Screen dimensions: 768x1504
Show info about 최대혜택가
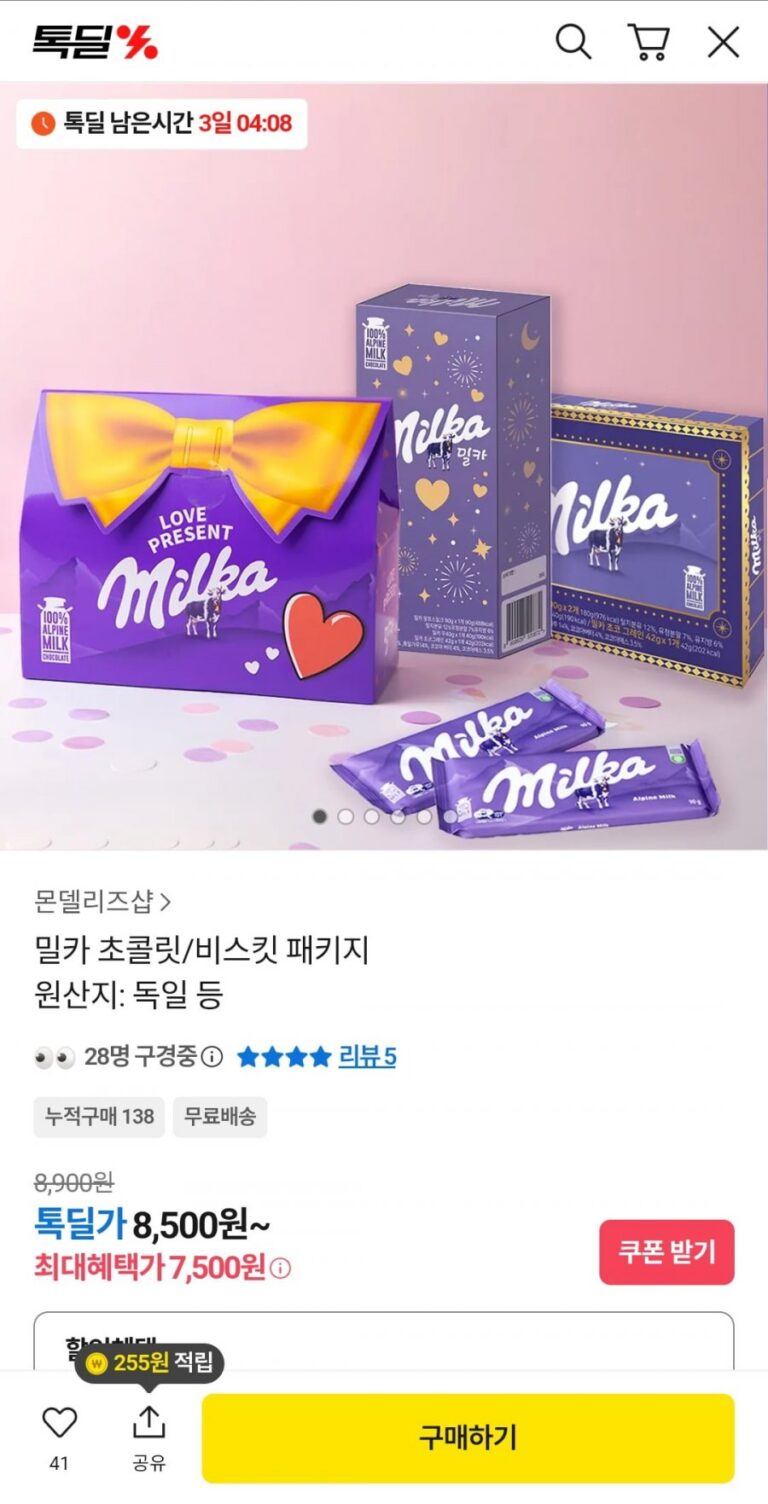[281, 1269]
